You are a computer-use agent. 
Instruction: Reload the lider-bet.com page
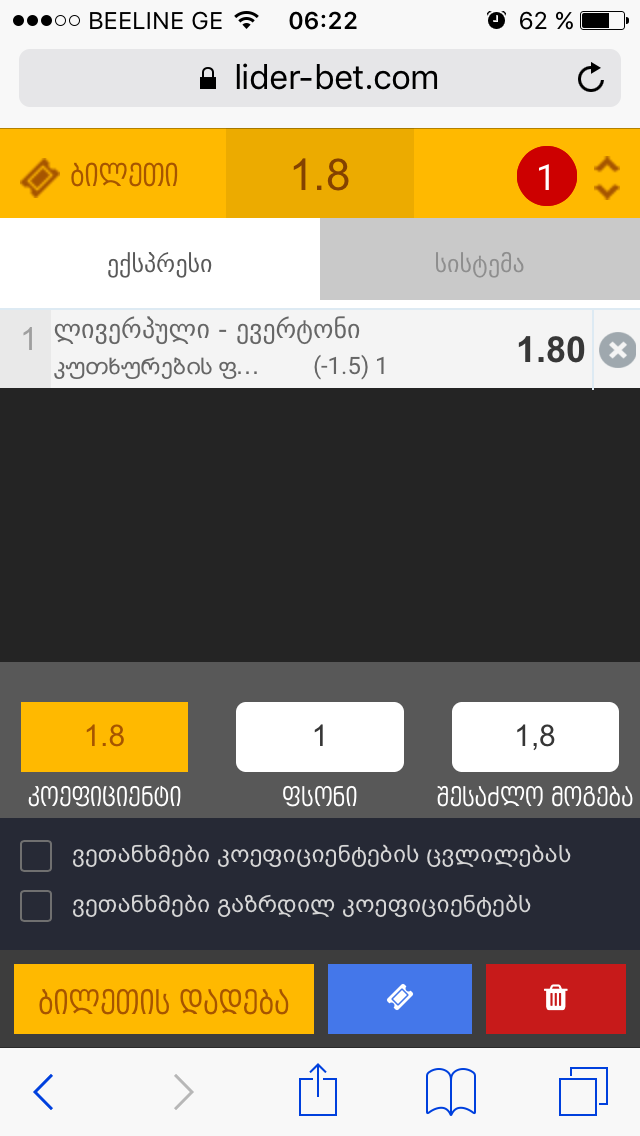[591, 78]
